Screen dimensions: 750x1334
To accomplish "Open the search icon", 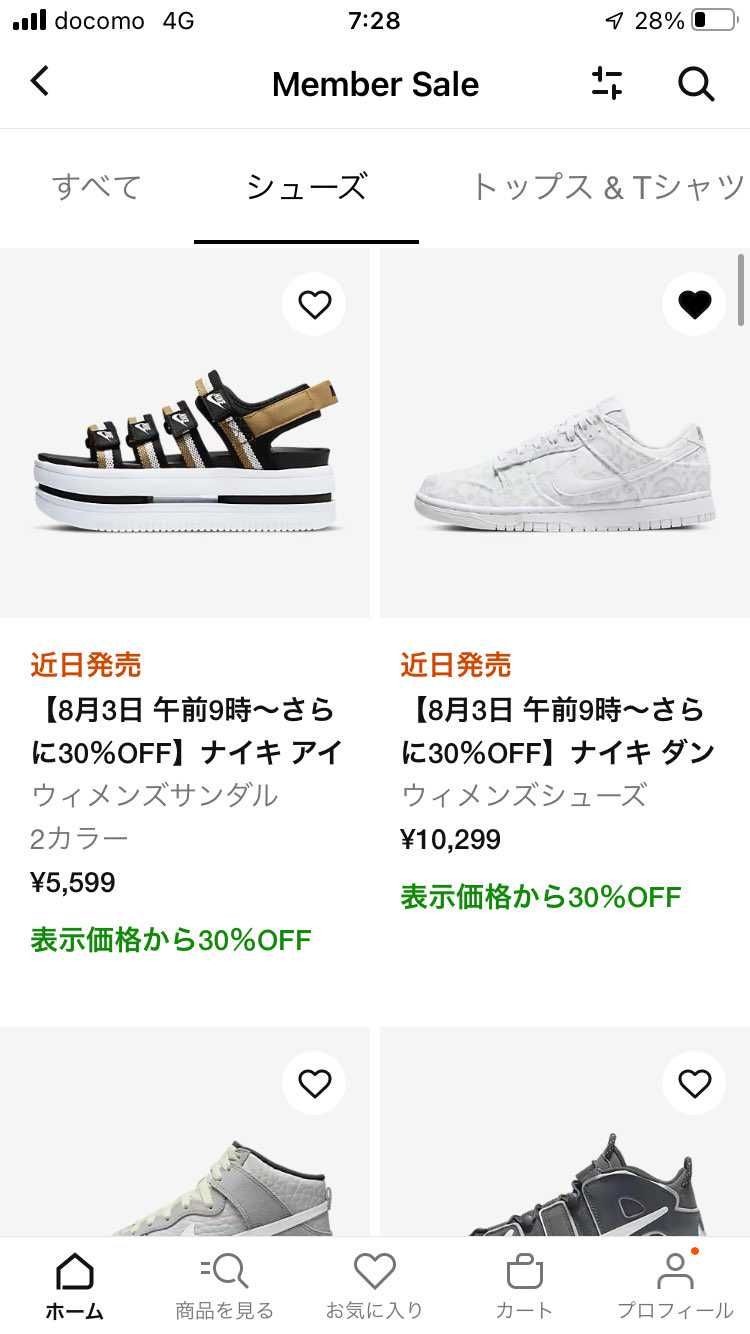I will pos(695,84).
